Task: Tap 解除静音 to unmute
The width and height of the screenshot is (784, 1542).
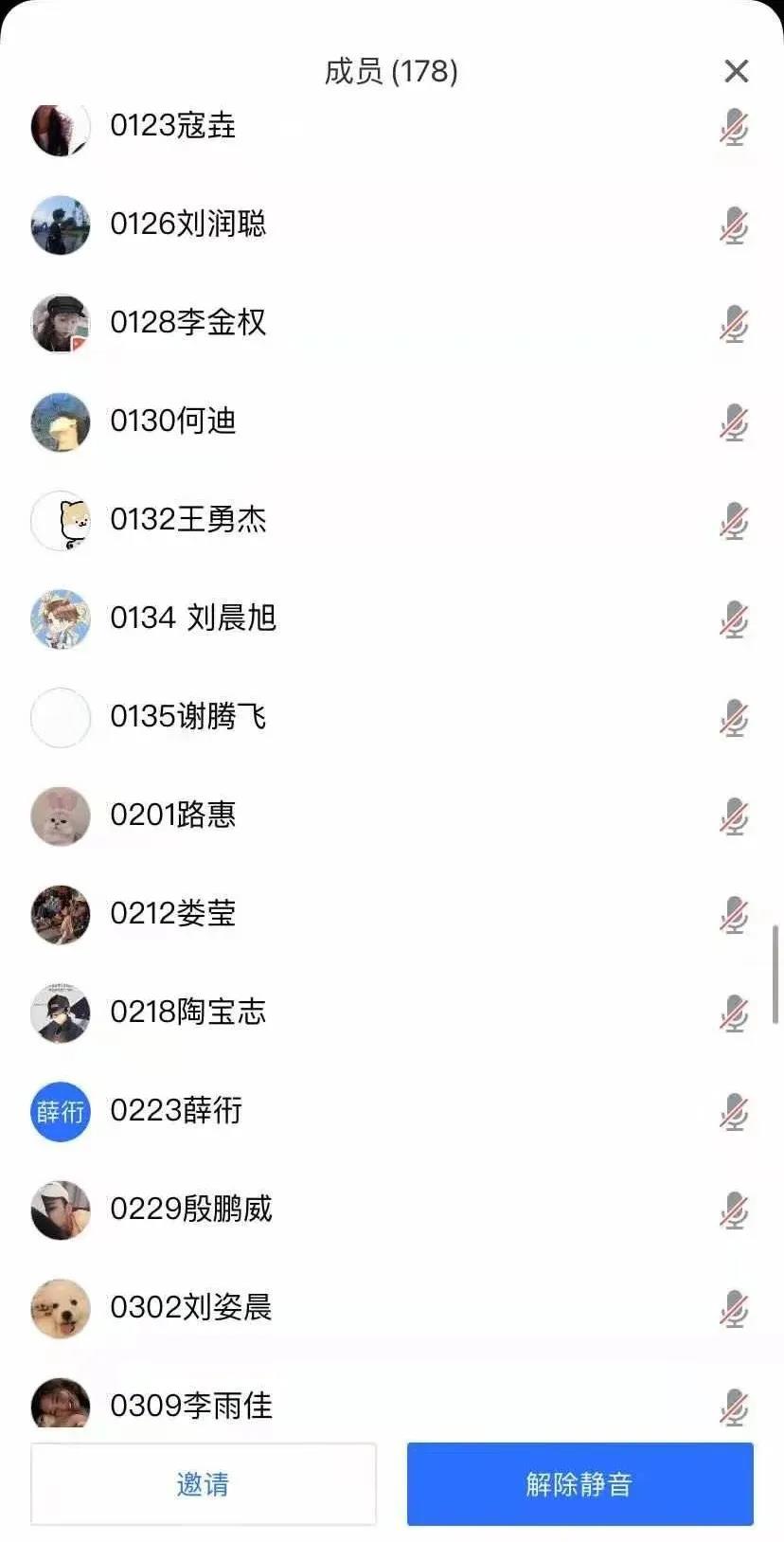Action: (579, 1483)
